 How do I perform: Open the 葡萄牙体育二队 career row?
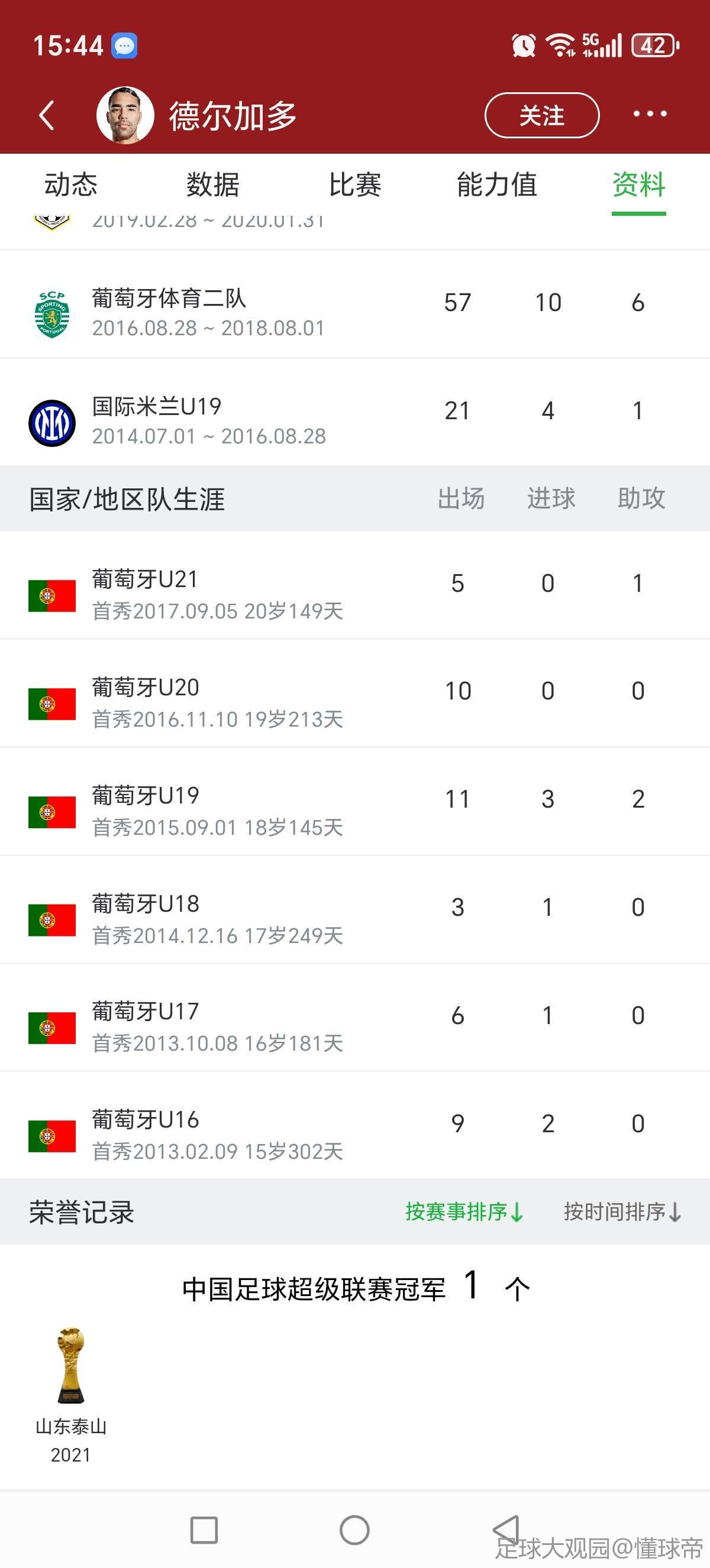[x=355, y=304]
